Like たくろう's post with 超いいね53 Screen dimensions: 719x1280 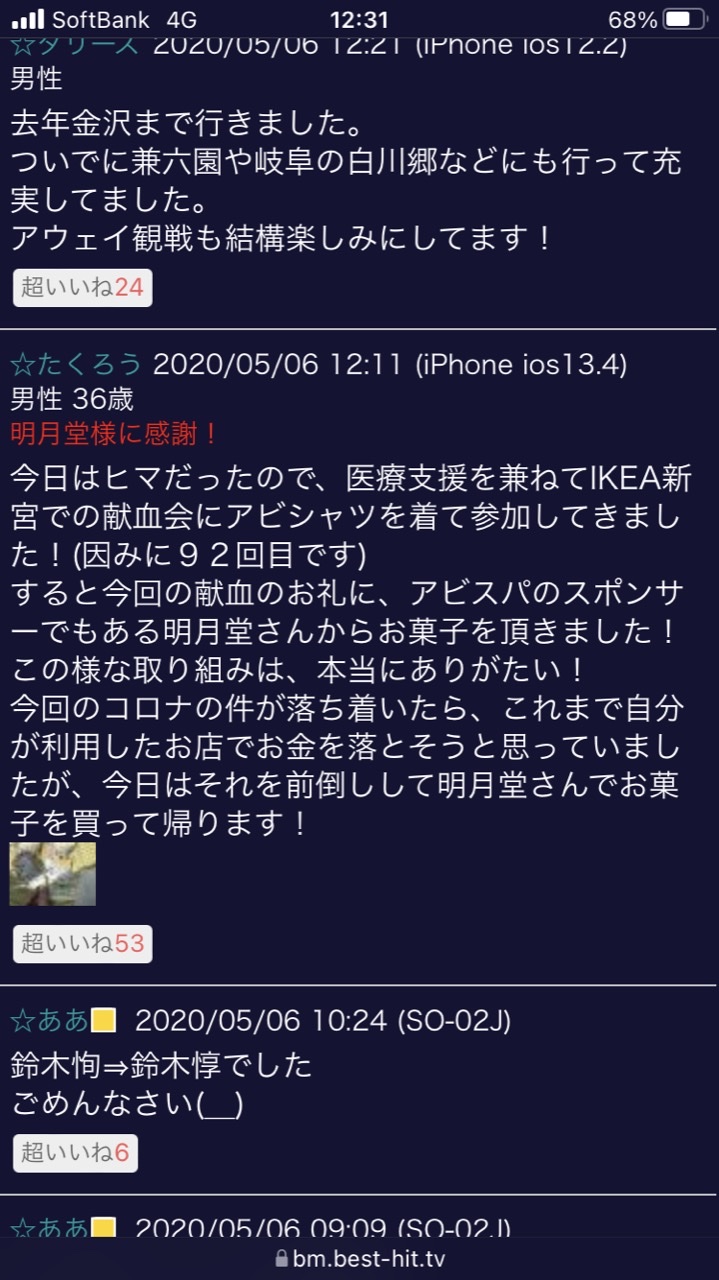pyautogui.click(x=82, y=943)
